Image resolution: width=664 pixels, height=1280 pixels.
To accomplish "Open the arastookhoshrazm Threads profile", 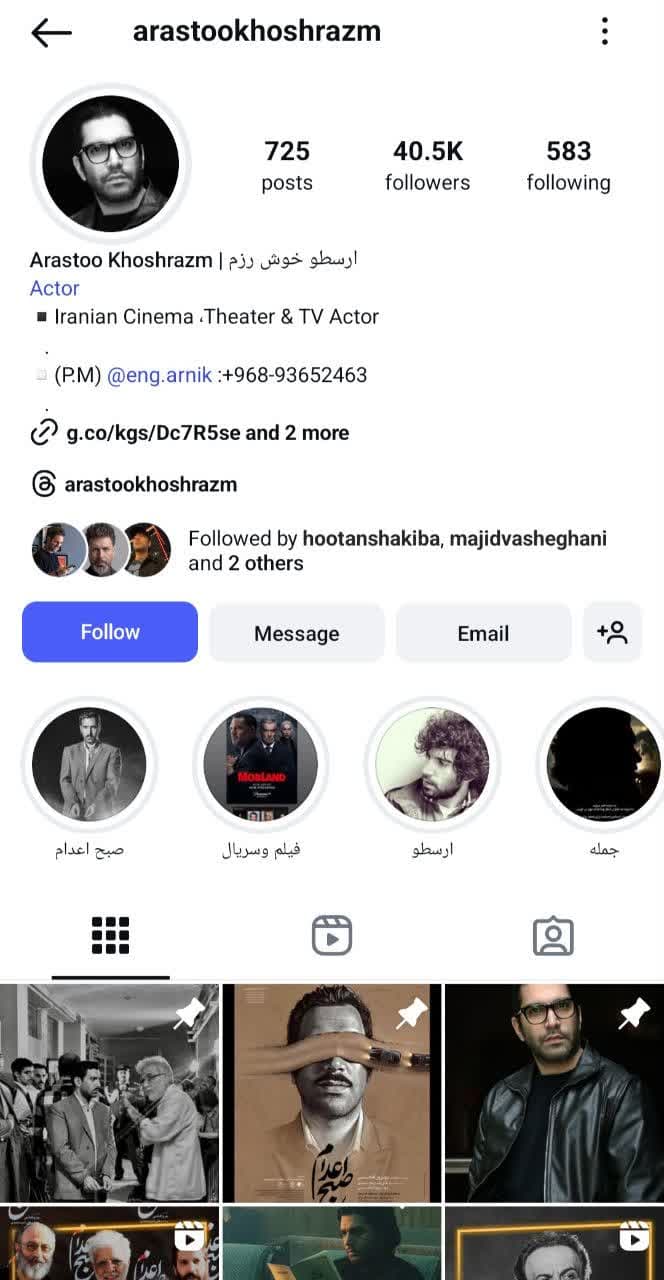I will click(x=150, y=485).
